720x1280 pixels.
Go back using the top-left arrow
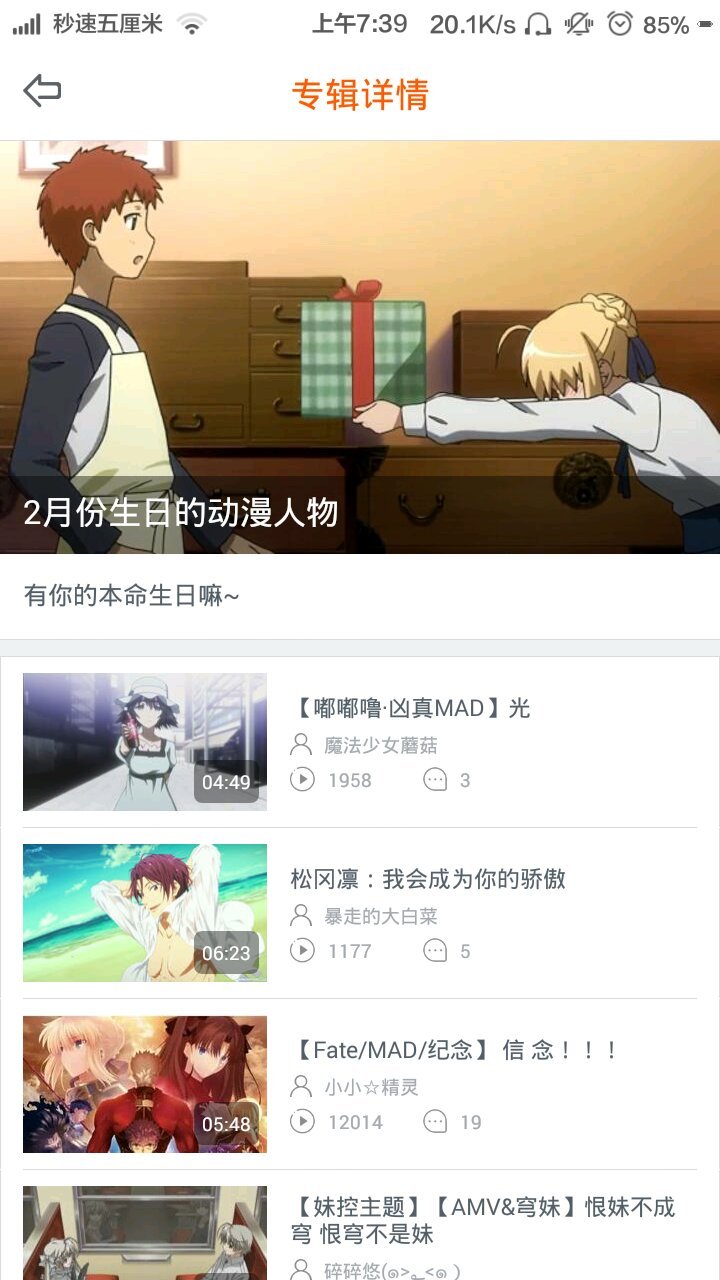tap(42, 92)
